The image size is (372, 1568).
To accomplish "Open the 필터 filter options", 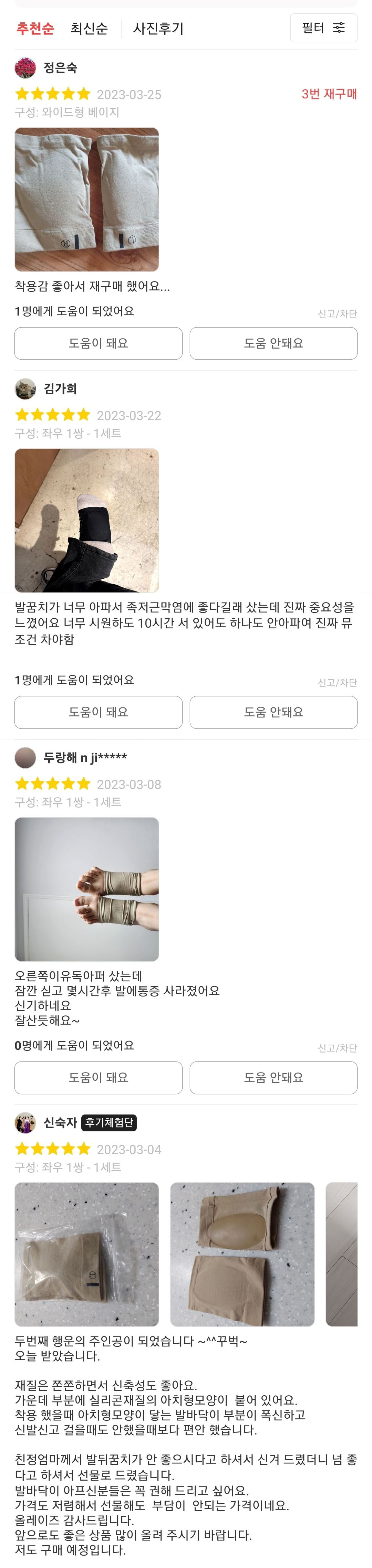I will pos(323,28).
